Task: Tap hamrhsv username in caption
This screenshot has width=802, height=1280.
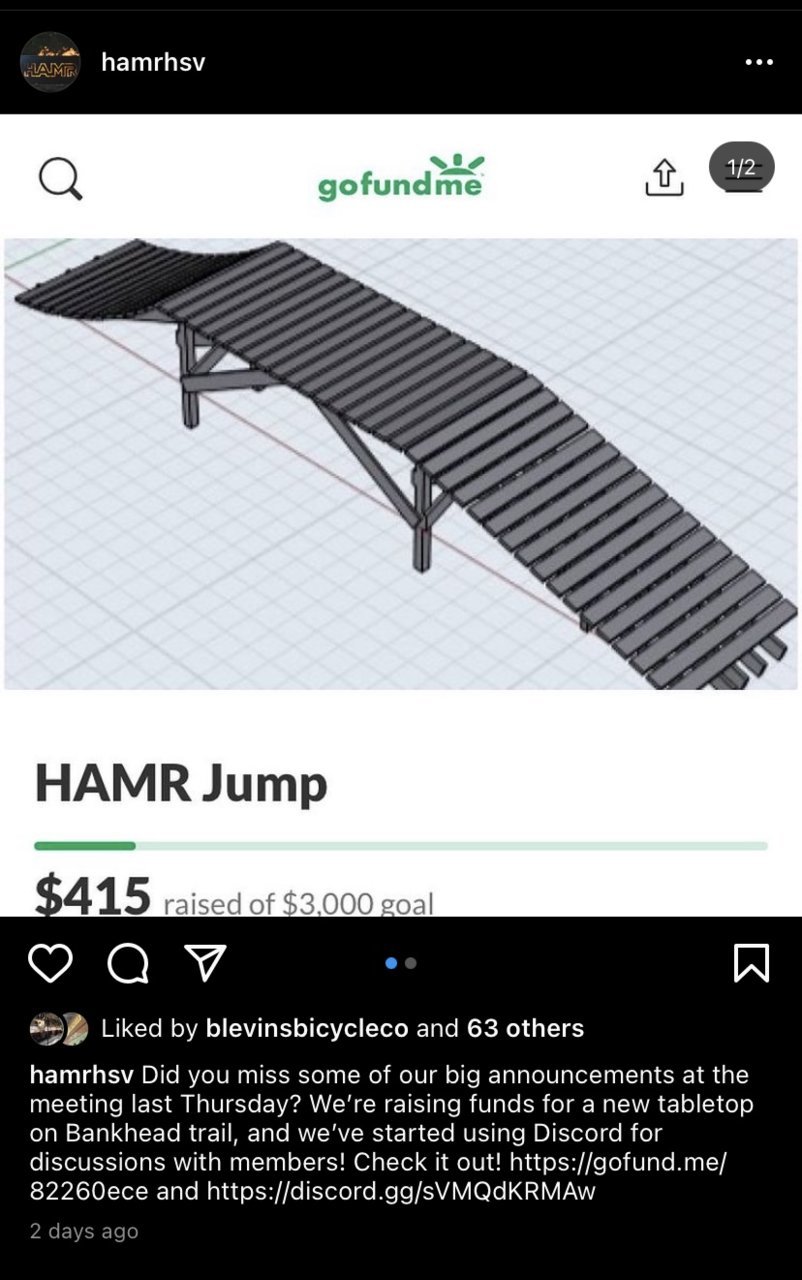Action: pyautogui.click(x=82, y=1076)
